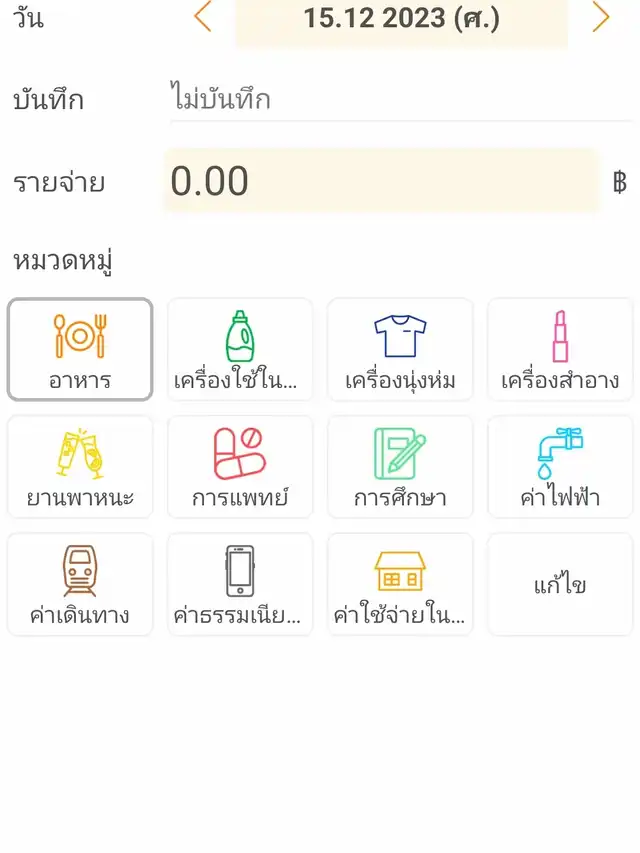Select the อาหาร category
Viewport: 640px width, 853px height.
80,349
